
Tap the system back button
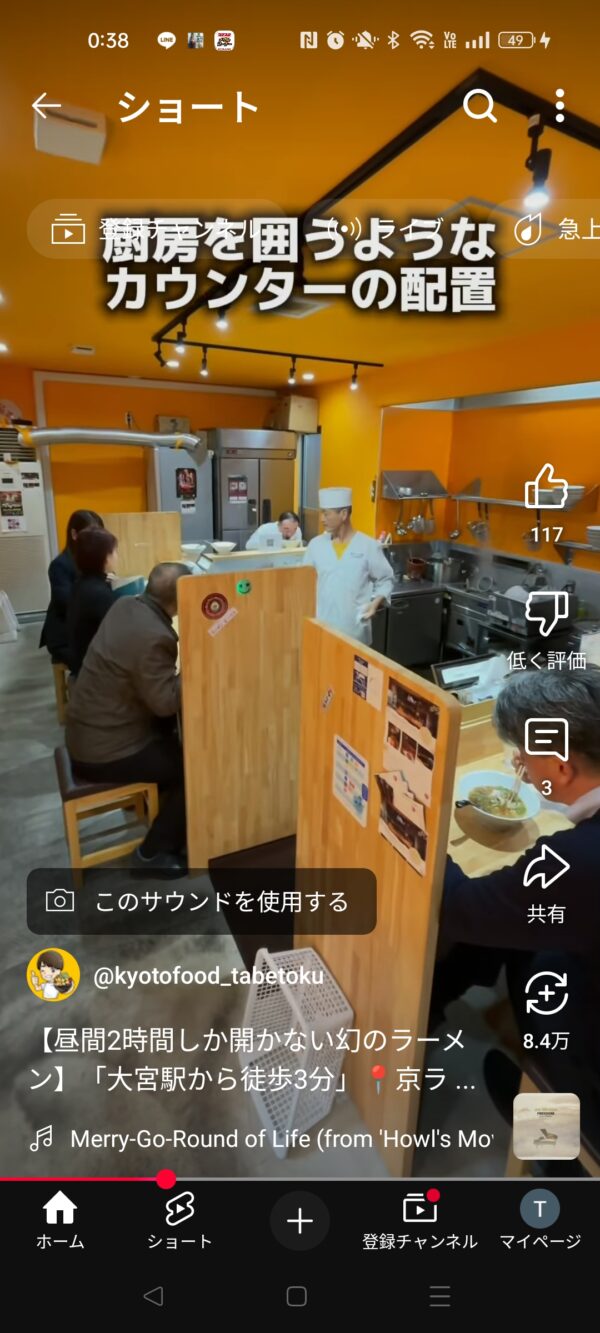point(153,1296)
